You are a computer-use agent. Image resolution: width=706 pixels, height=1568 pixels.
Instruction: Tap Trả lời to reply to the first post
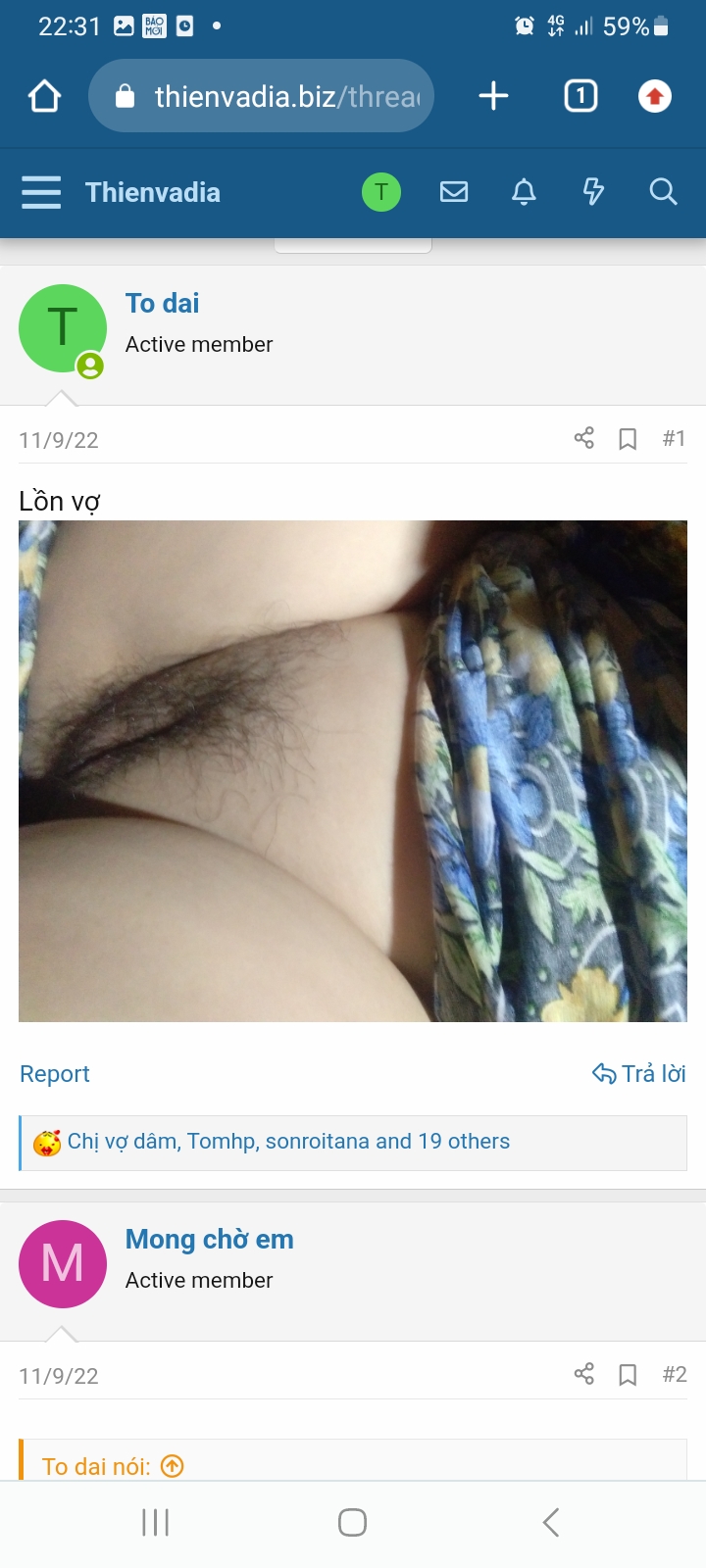[x=639, y=1074]
